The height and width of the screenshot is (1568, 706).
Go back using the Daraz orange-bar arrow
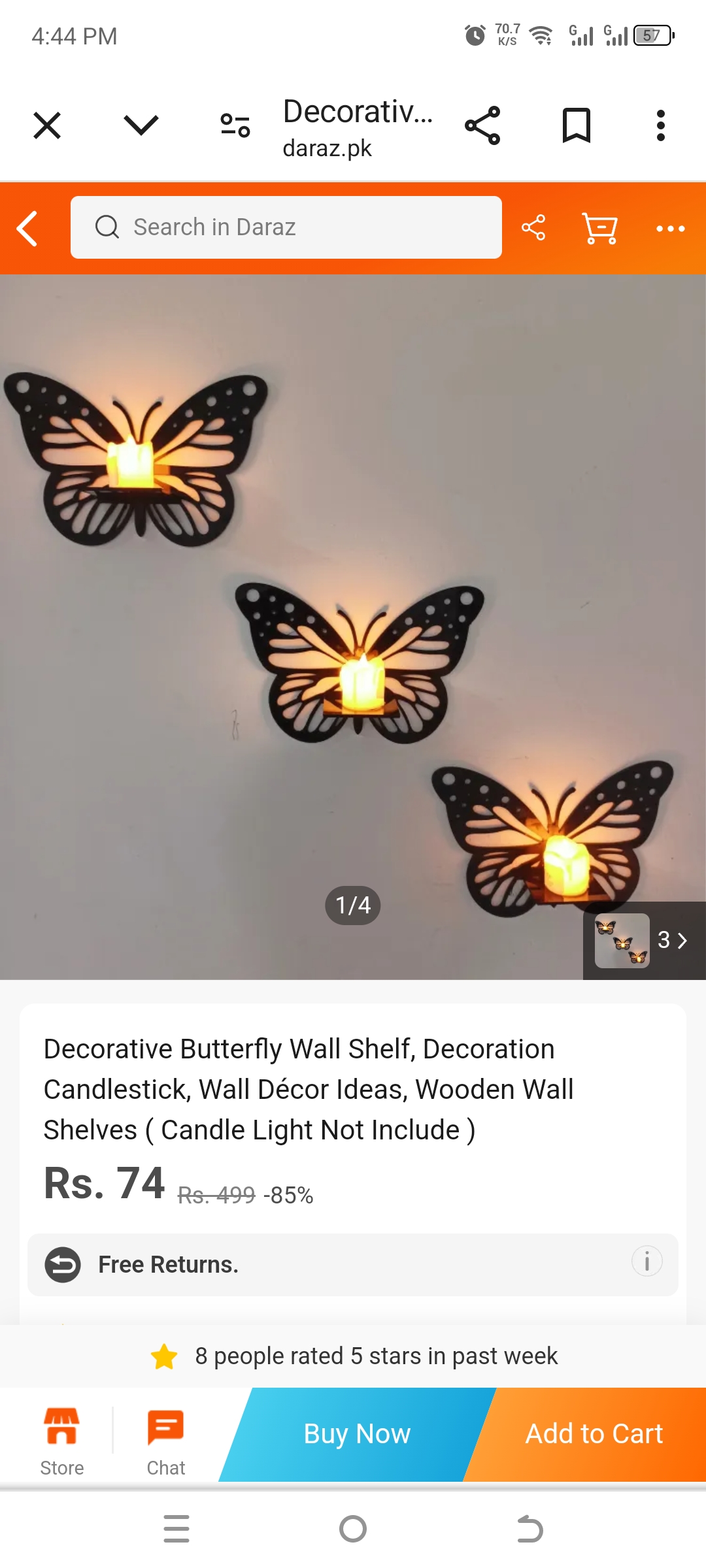pyautogui.click(x=27, y=228)
